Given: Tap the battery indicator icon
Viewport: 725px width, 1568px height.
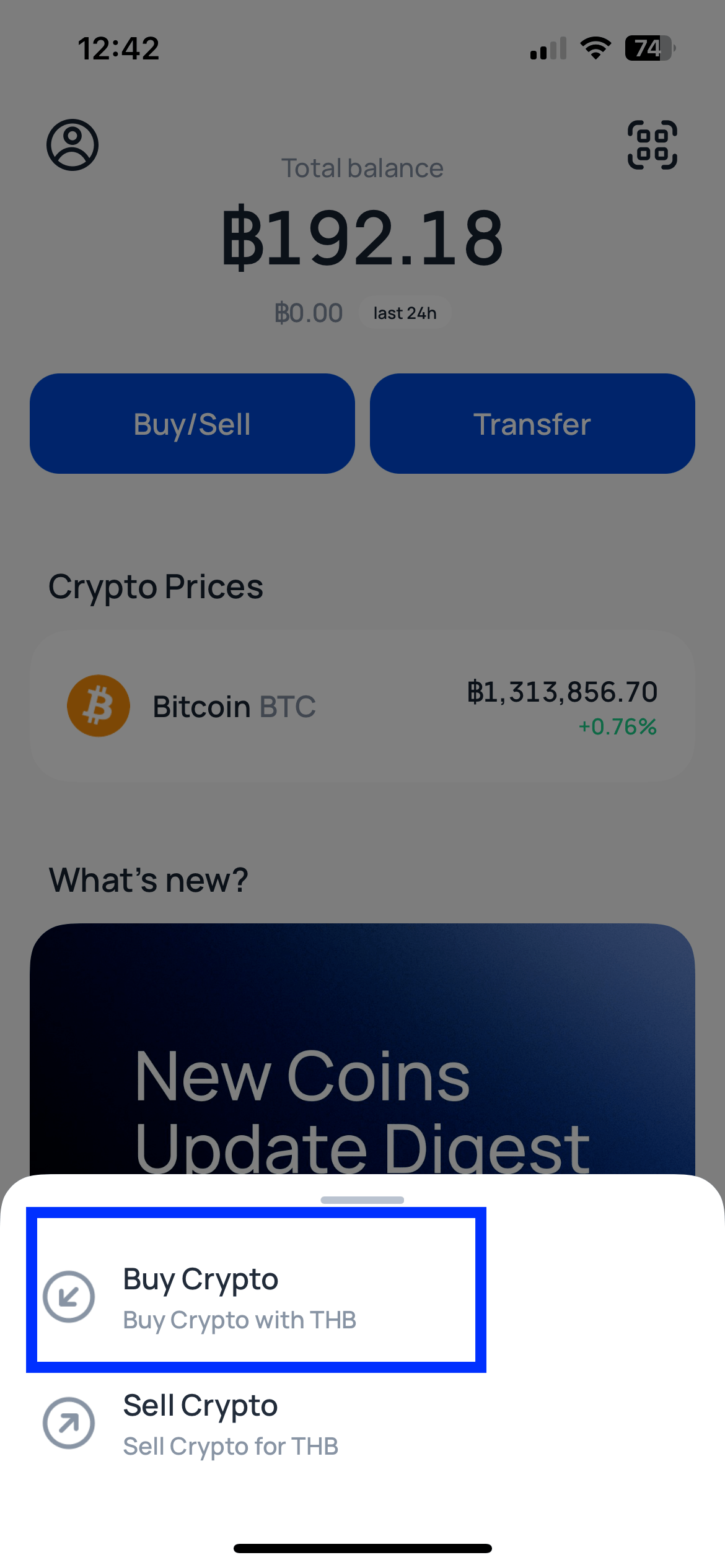Looking at the screenshot, I should [x=647, y=48].
